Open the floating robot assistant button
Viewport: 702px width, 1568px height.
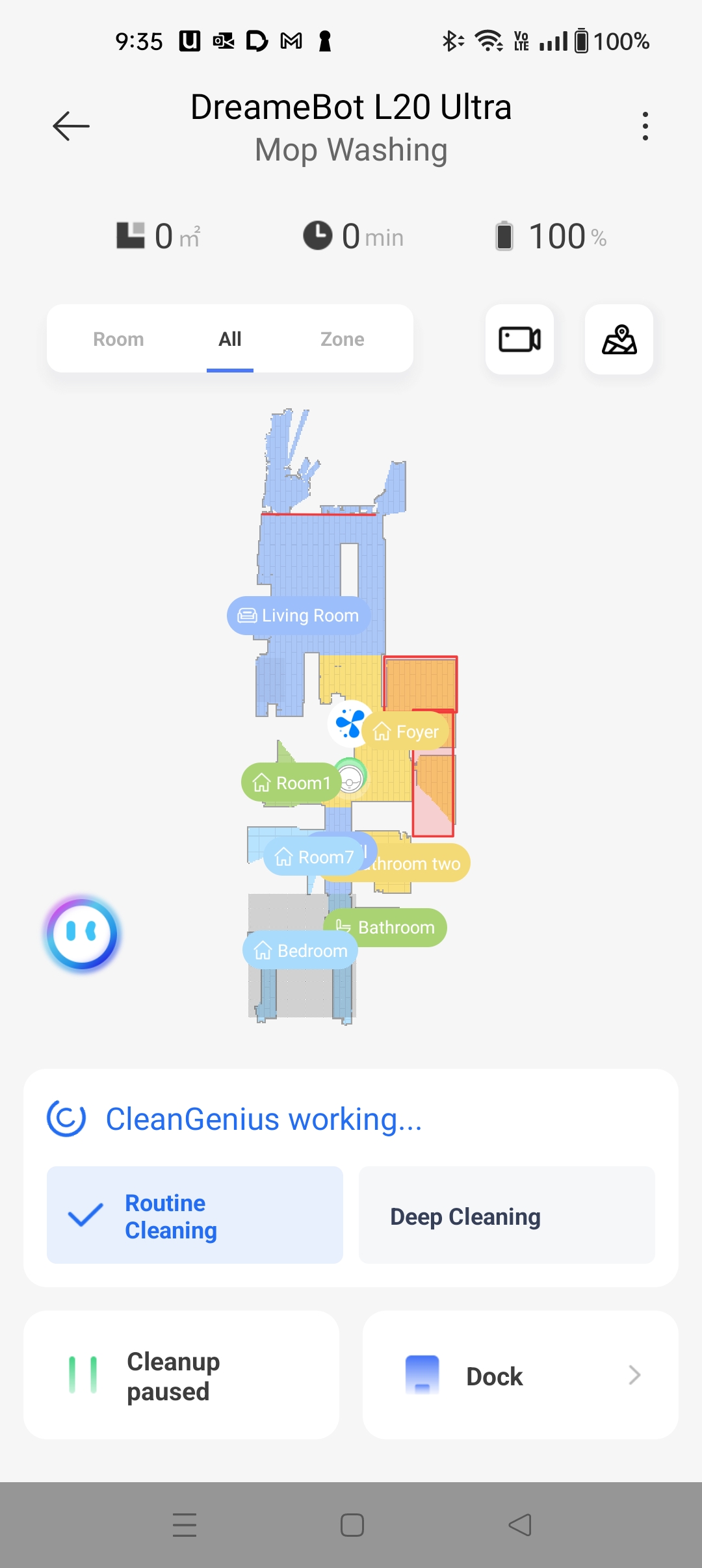tap(83, 934)
